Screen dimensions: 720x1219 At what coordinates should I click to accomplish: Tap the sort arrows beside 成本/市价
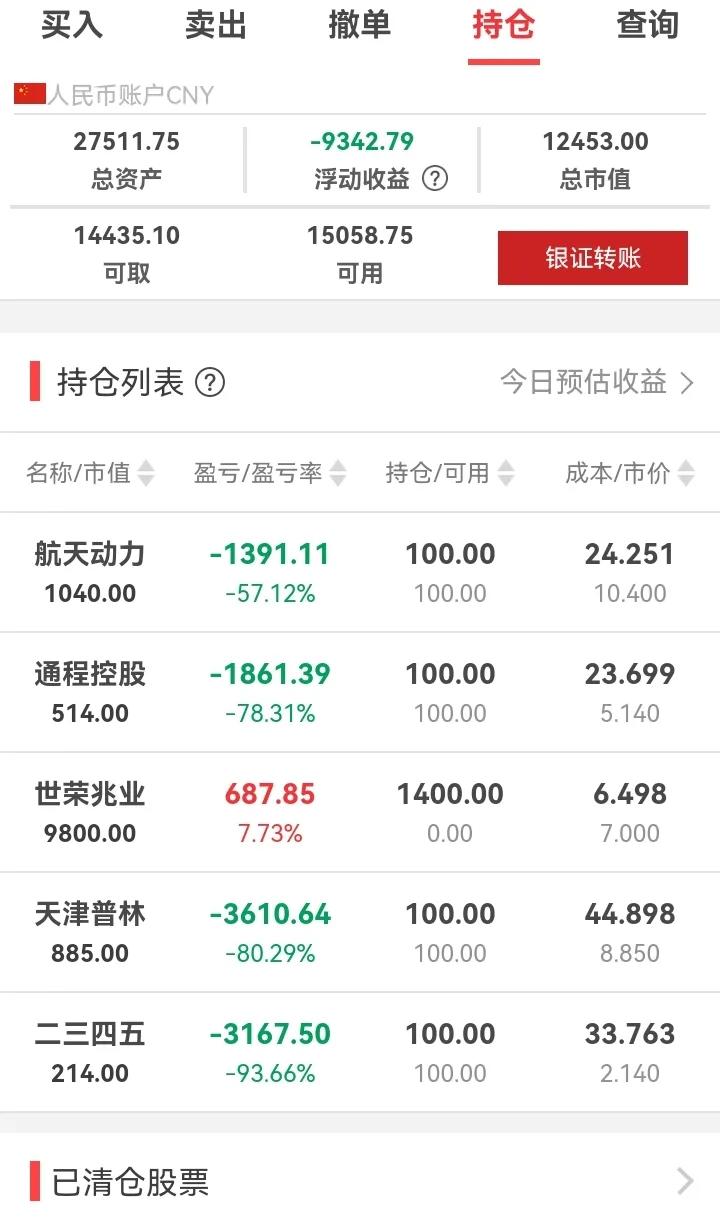(686, 473)
